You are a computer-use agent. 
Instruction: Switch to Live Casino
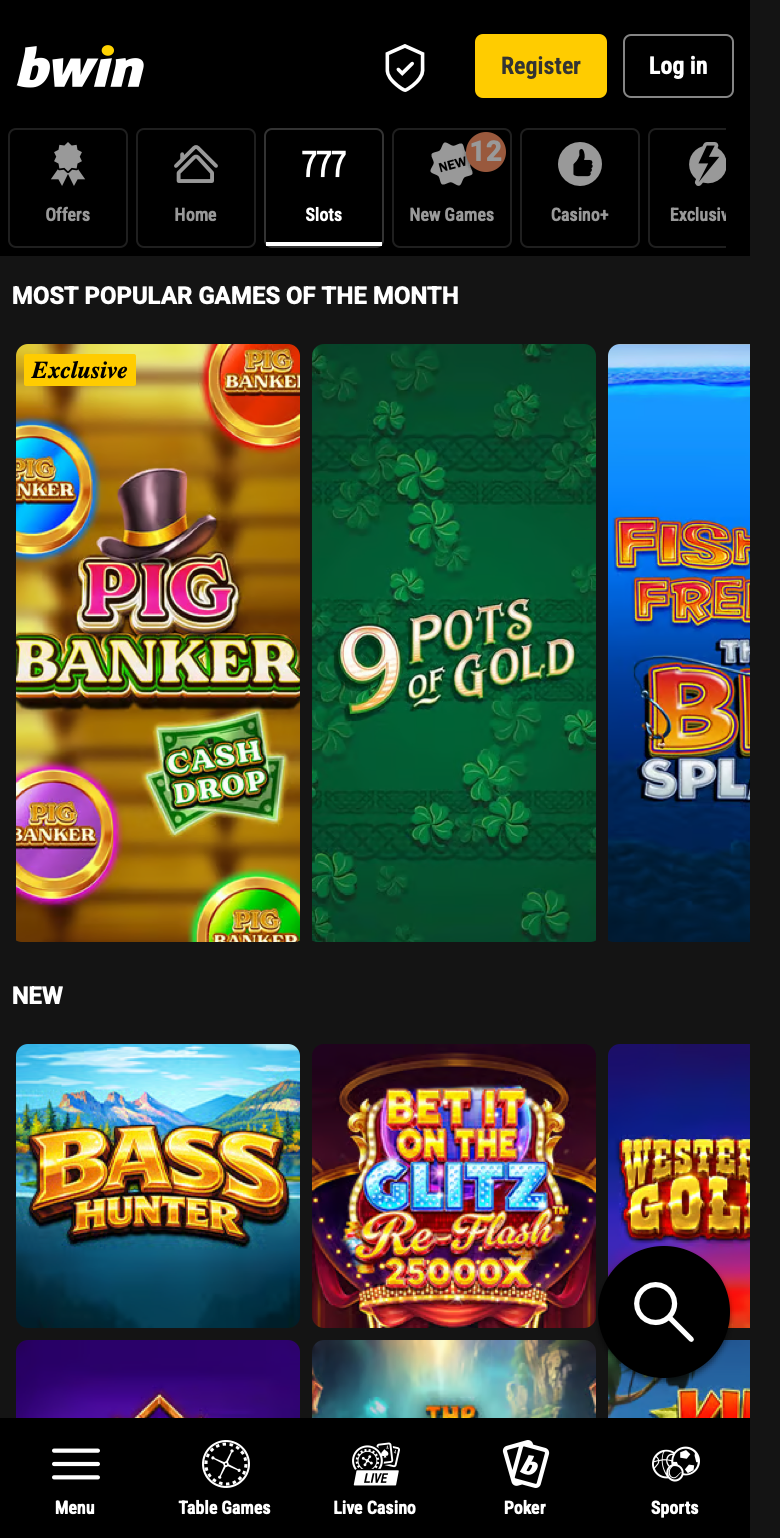(375, 1479)
